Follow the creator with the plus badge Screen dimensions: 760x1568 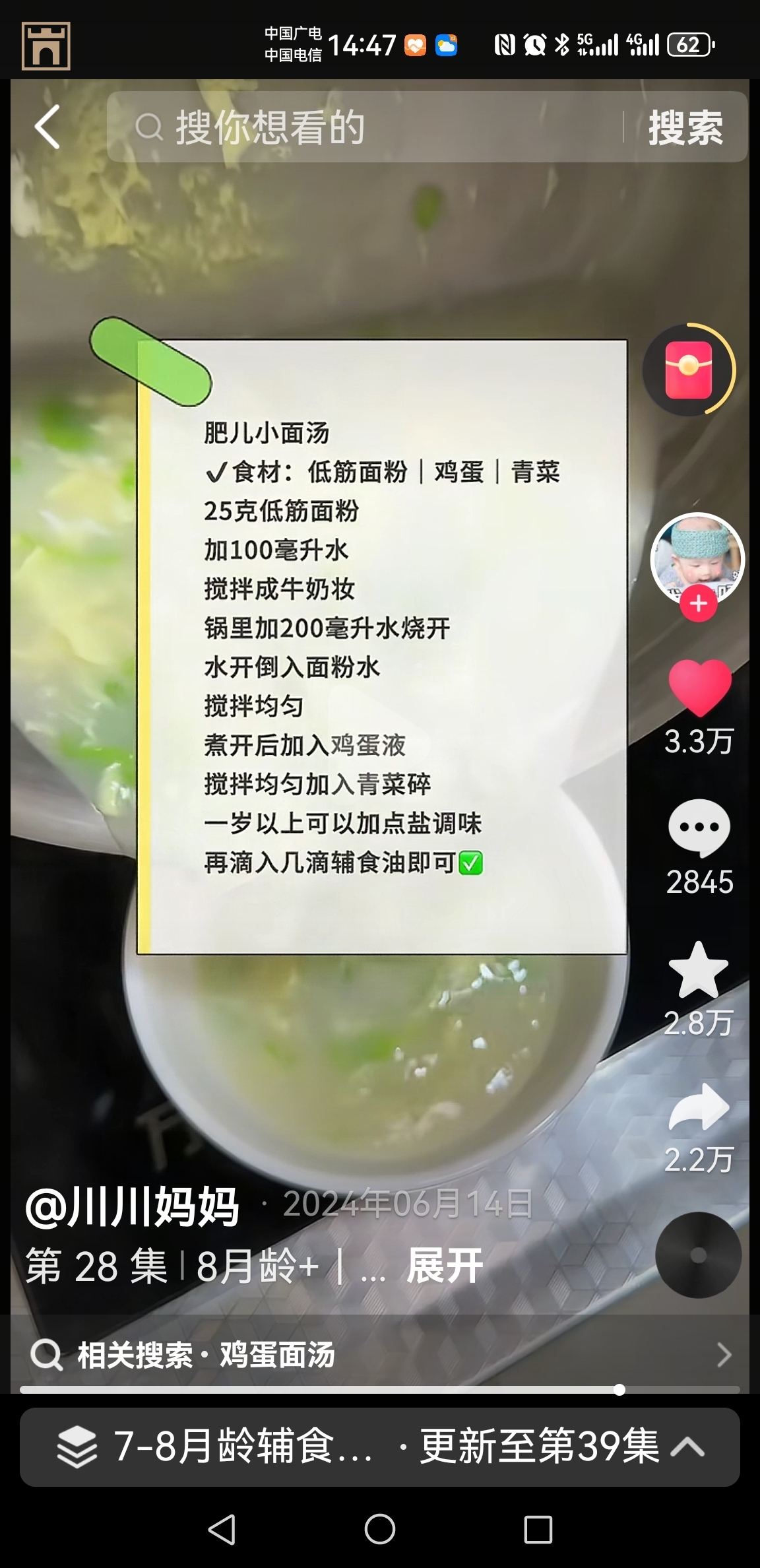[x=698, y=604]
